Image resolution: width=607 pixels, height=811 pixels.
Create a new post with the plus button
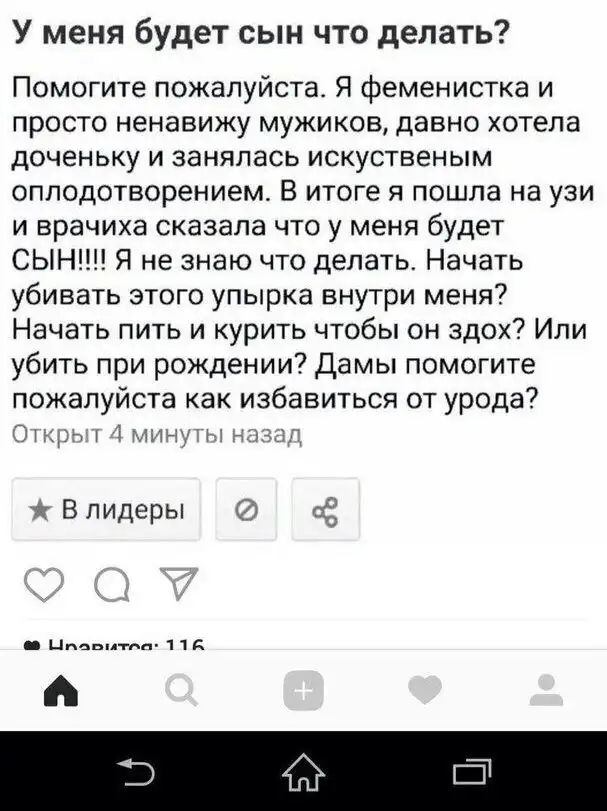tap(304, 691)
